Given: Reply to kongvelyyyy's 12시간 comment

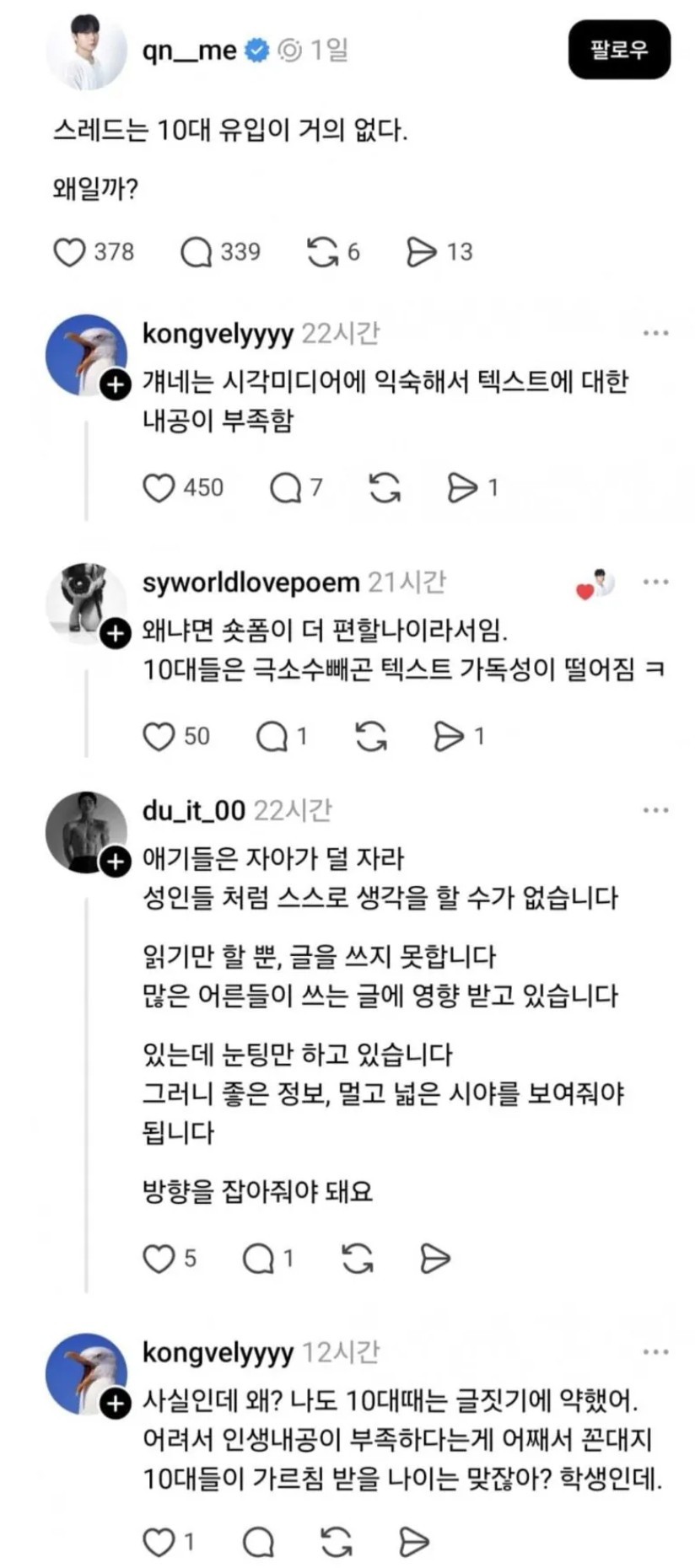Looking at the screenshot, I should coord(258,1542).
